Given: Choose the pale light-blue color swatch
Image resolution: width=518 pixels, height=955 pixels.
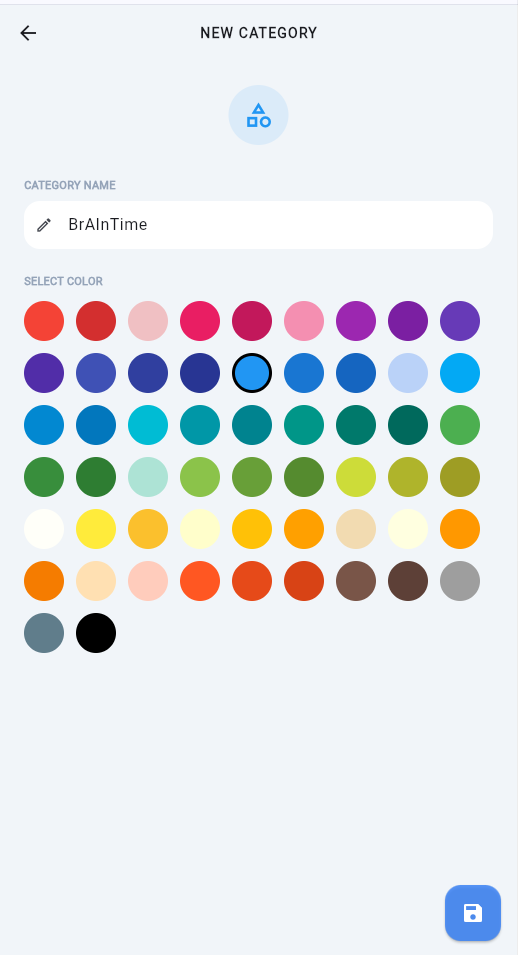Looking at the screenshot, I should [408, 373].
